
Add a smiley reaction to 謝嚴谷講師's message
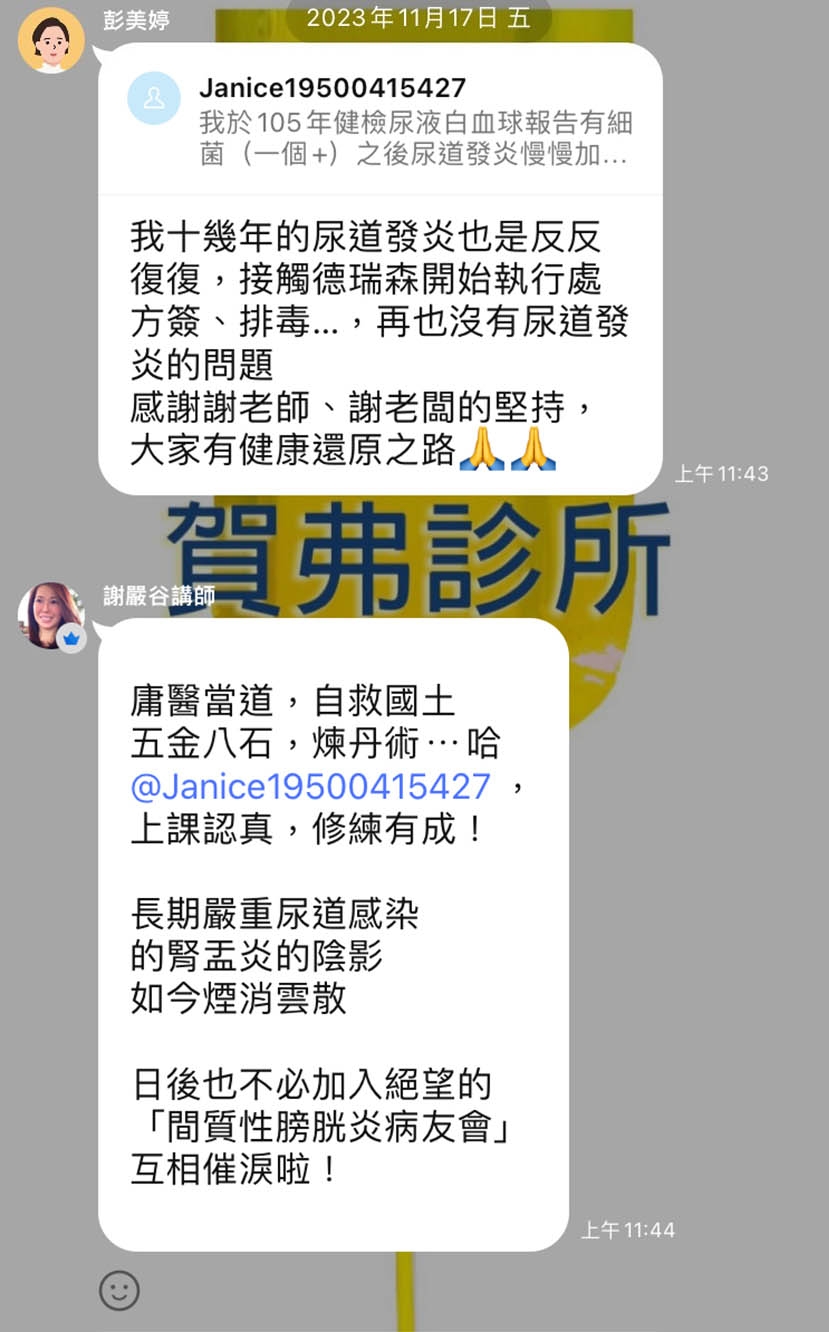119,1291
